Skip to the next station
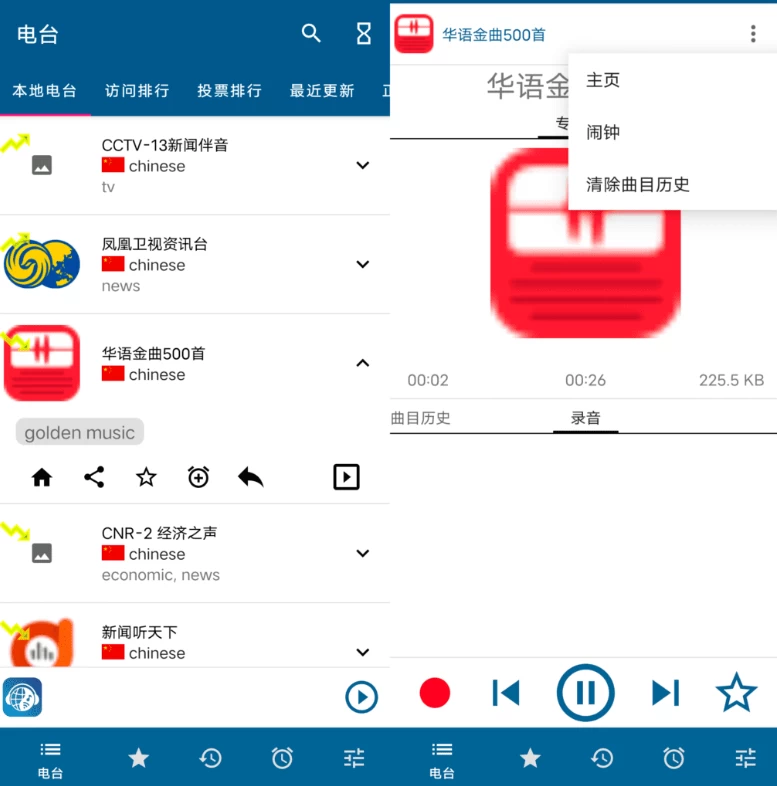Viewport: 777px width, 786px height. click(x=665, y=693)
